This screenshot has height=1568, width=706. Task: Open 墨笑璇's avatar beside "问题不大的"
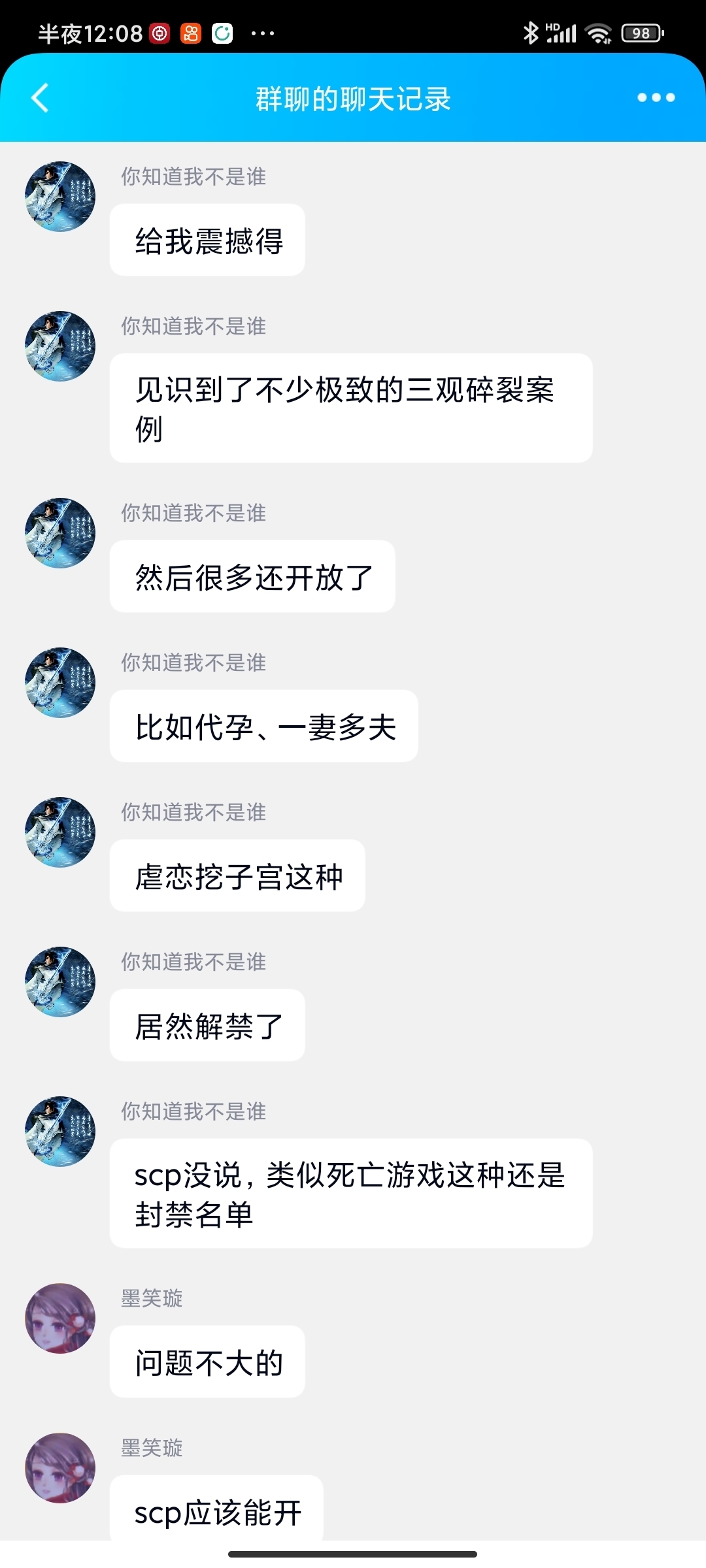click(60, 1318)
